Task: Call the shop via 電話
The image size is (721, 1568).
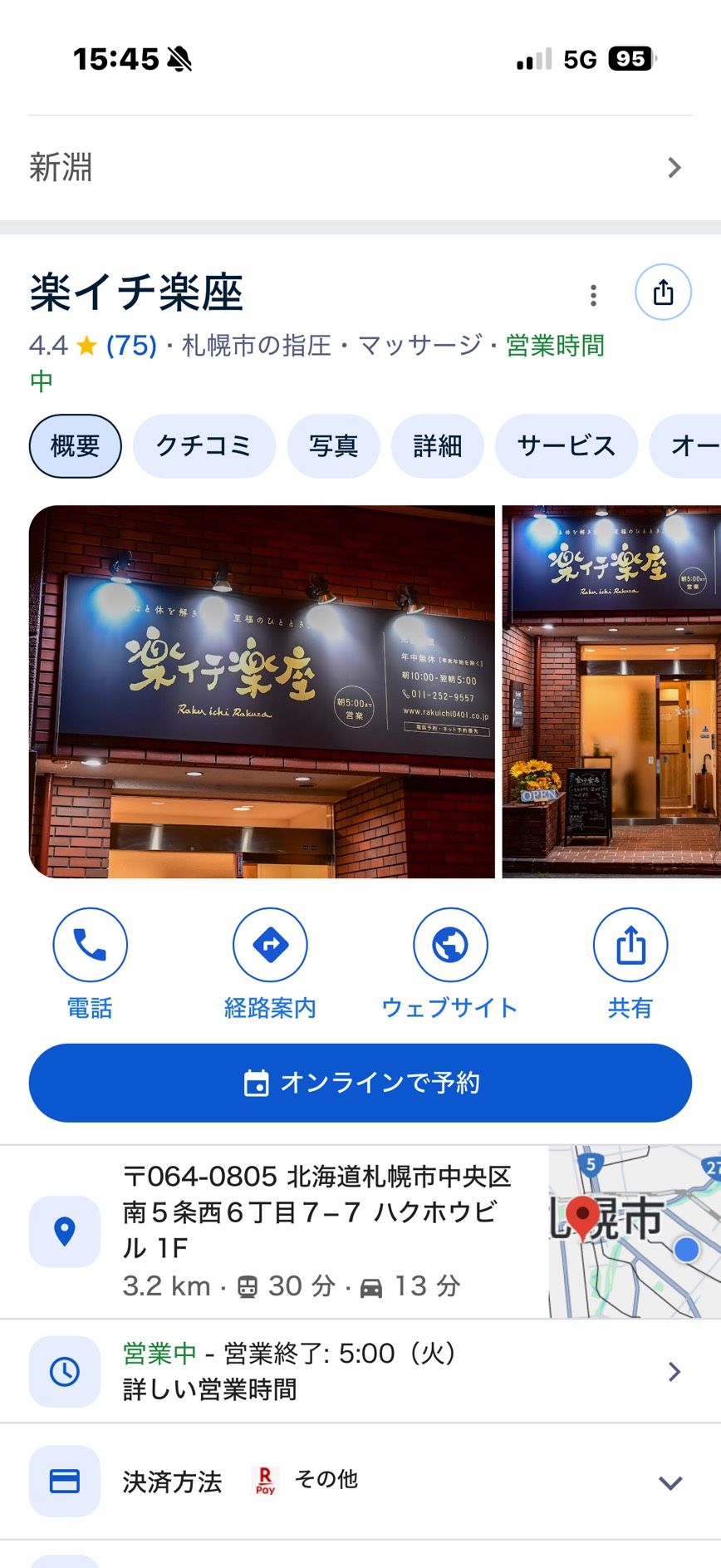Action: (90, 963)
